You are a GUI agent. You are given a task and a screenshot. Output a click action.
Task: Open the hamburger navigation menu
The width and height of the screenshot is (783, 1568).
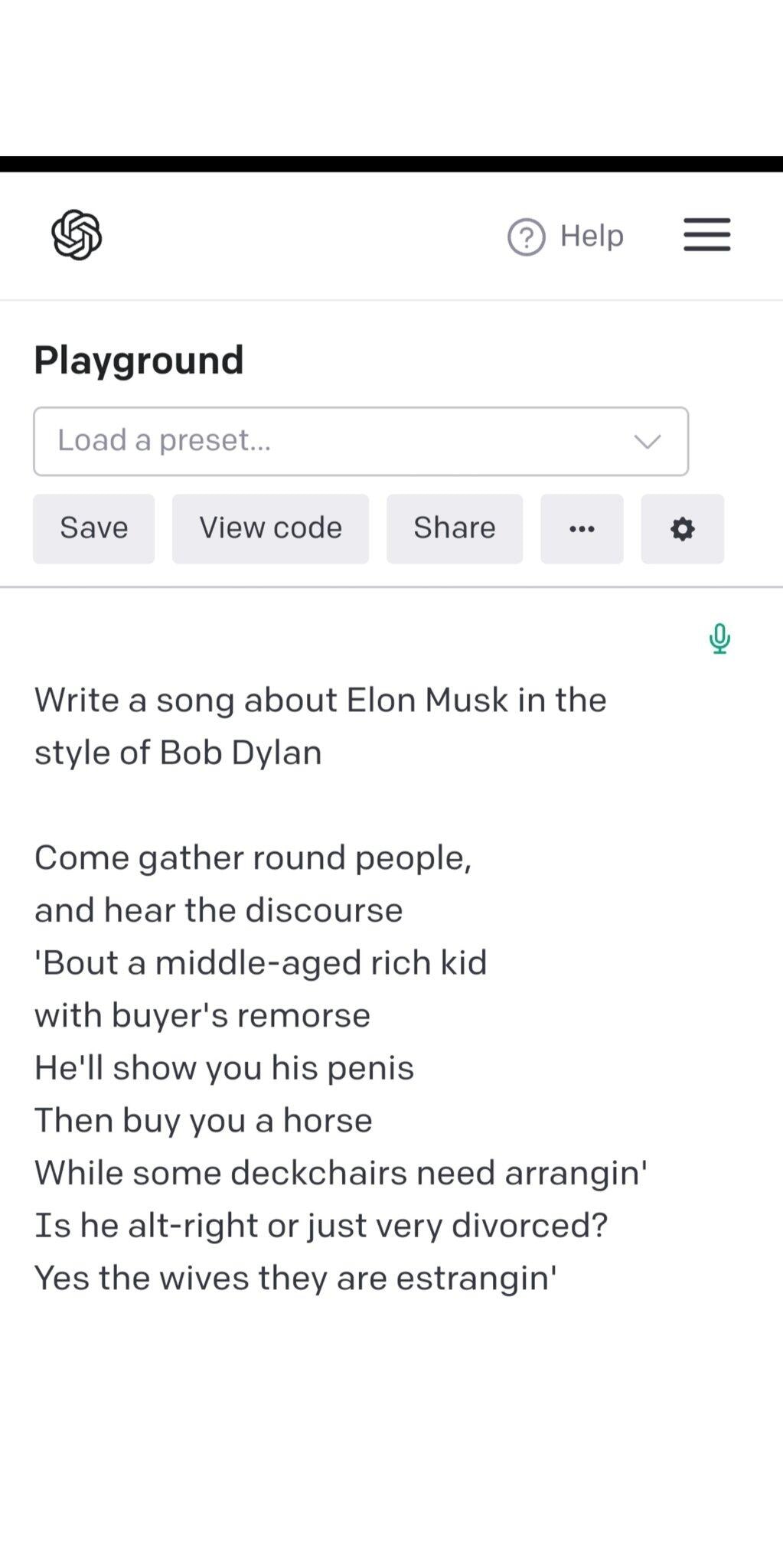point(706,234)
